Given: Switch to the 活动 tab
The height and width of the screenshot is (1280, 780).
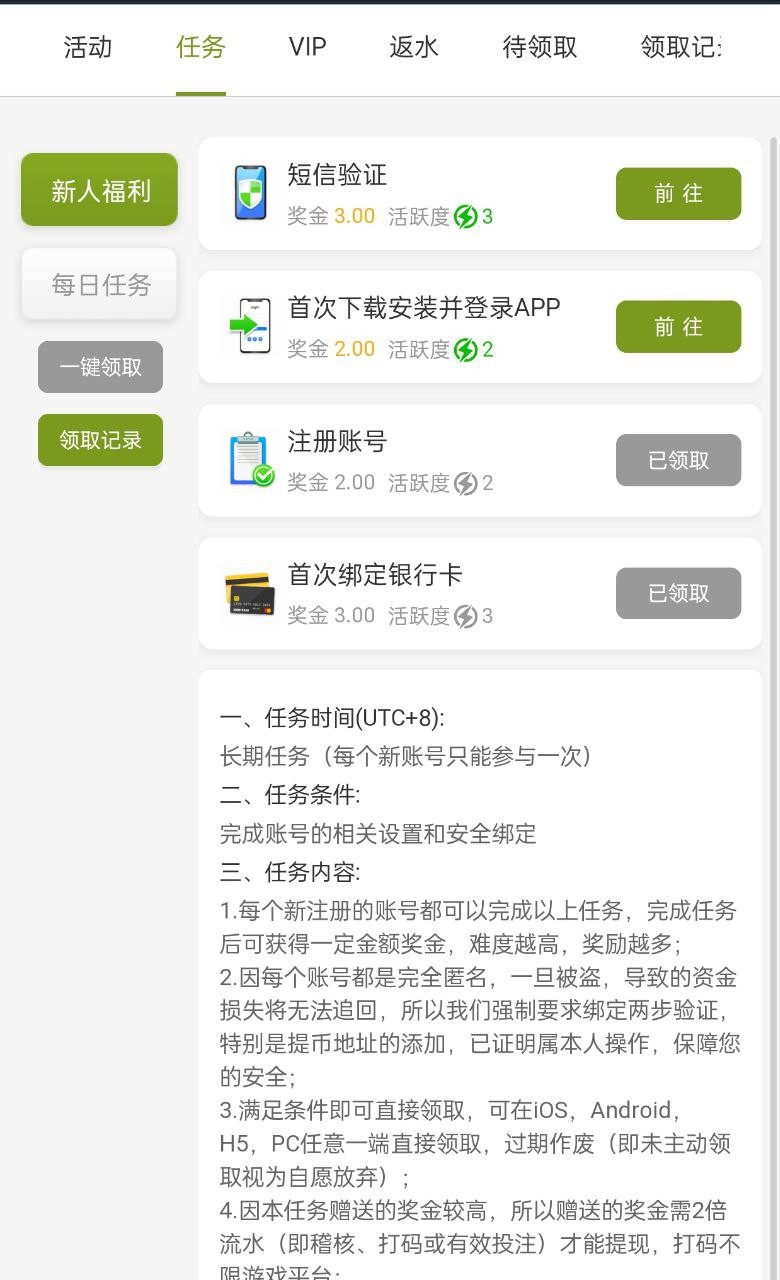Looking at the screenshot, I should tap(88, 47).
